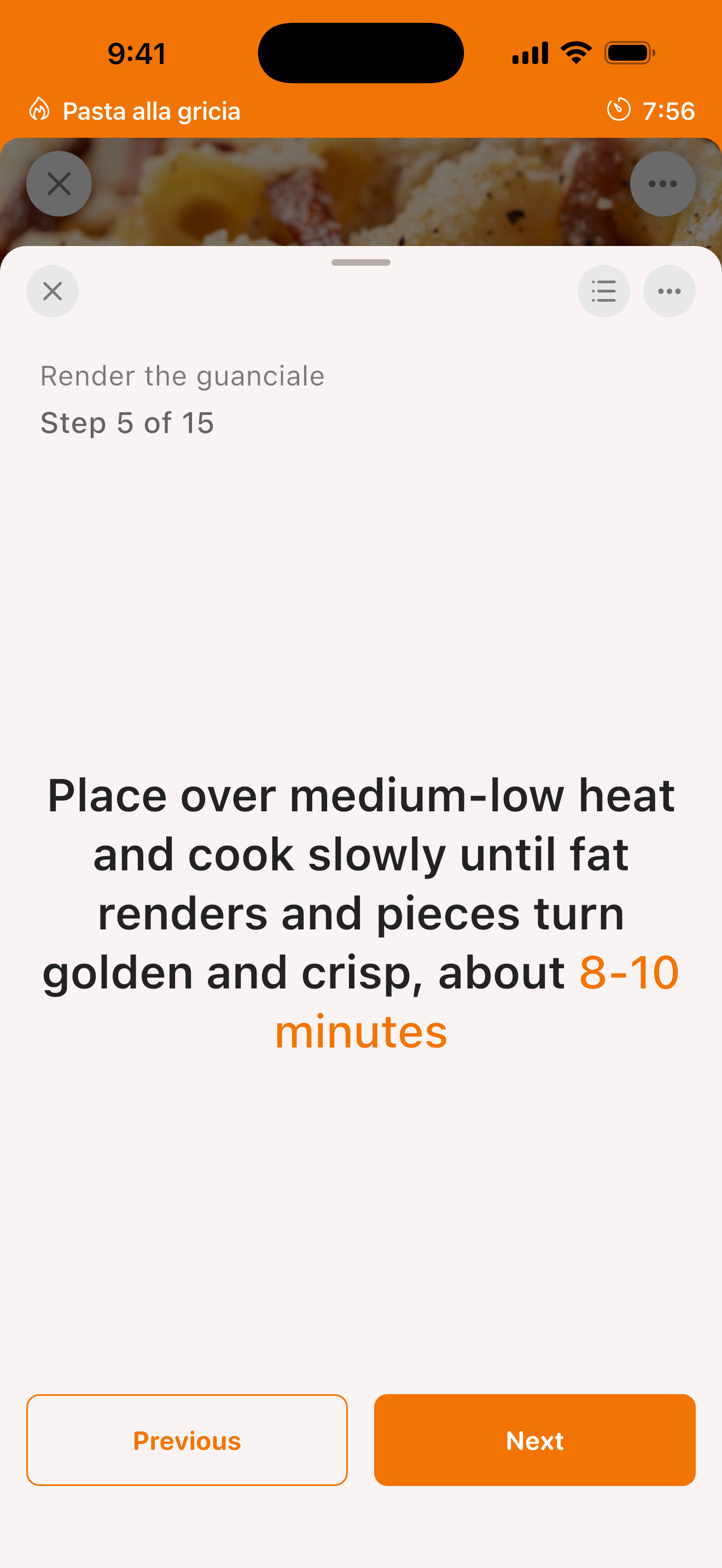This screenshot has width=722, height=1568.
Task: Tap the flame logo icon
Action: (x=39, y=110)
